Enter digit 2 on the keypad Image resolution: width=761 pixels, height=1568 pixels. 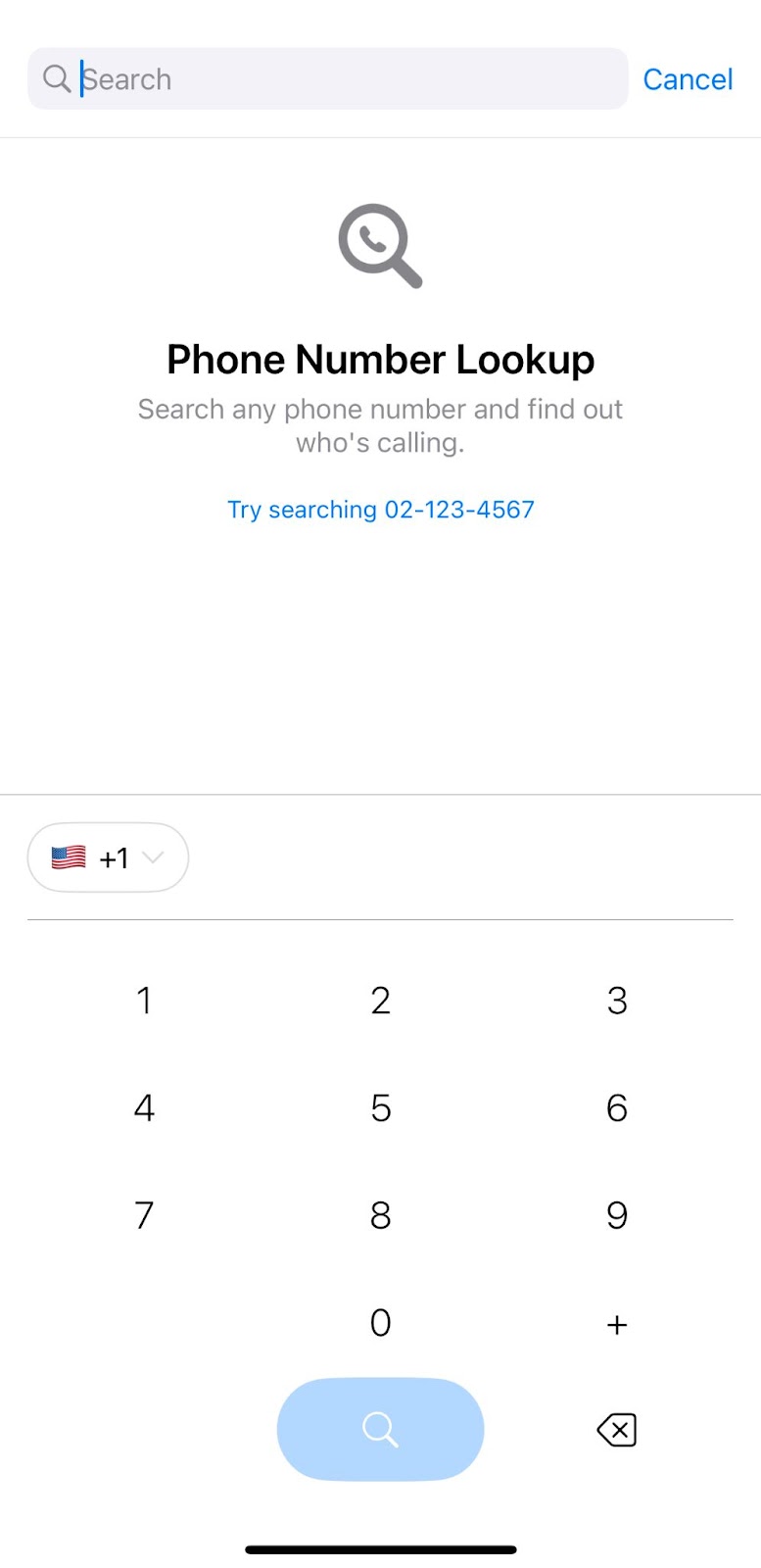pos(381,1001)
